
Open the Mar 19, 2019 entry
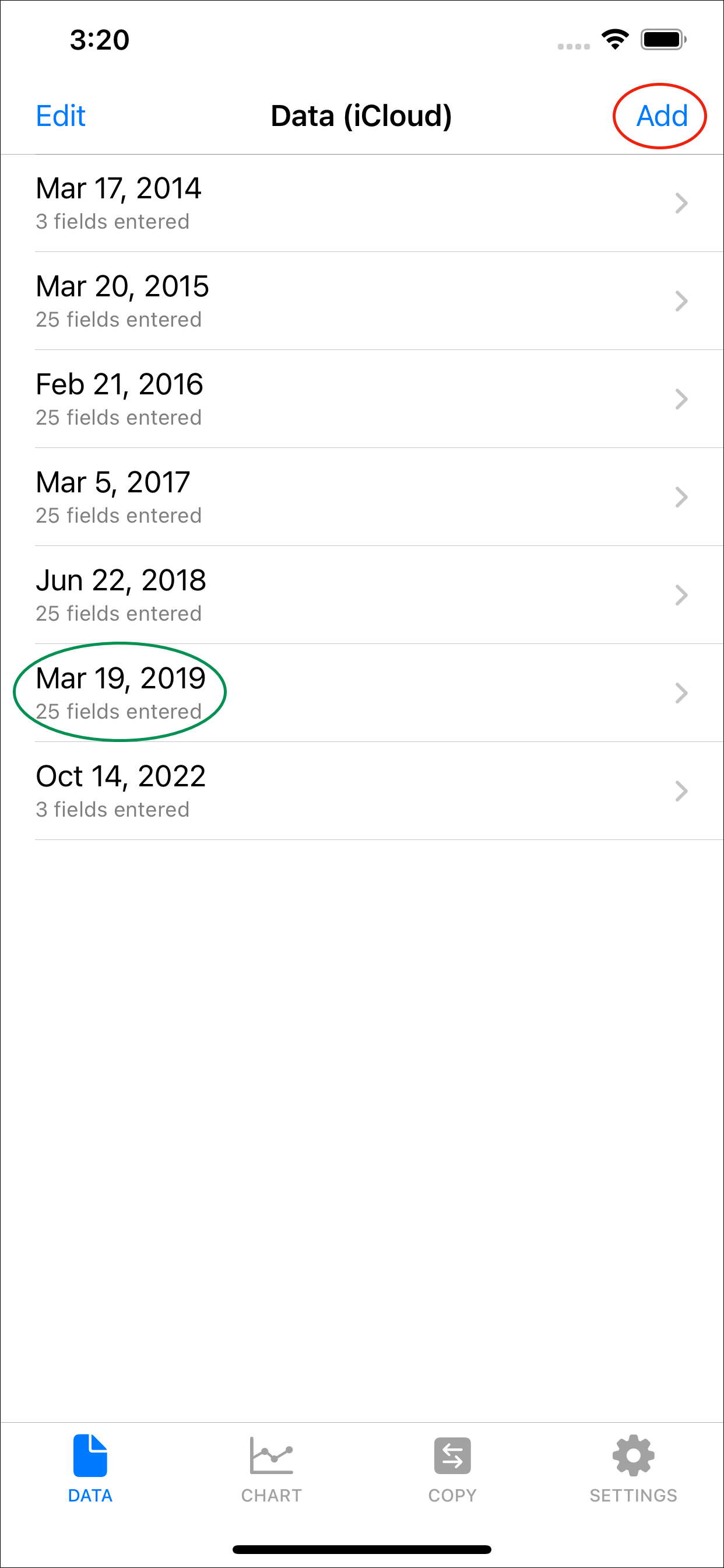pyautogui.click(x=362, y=694)
